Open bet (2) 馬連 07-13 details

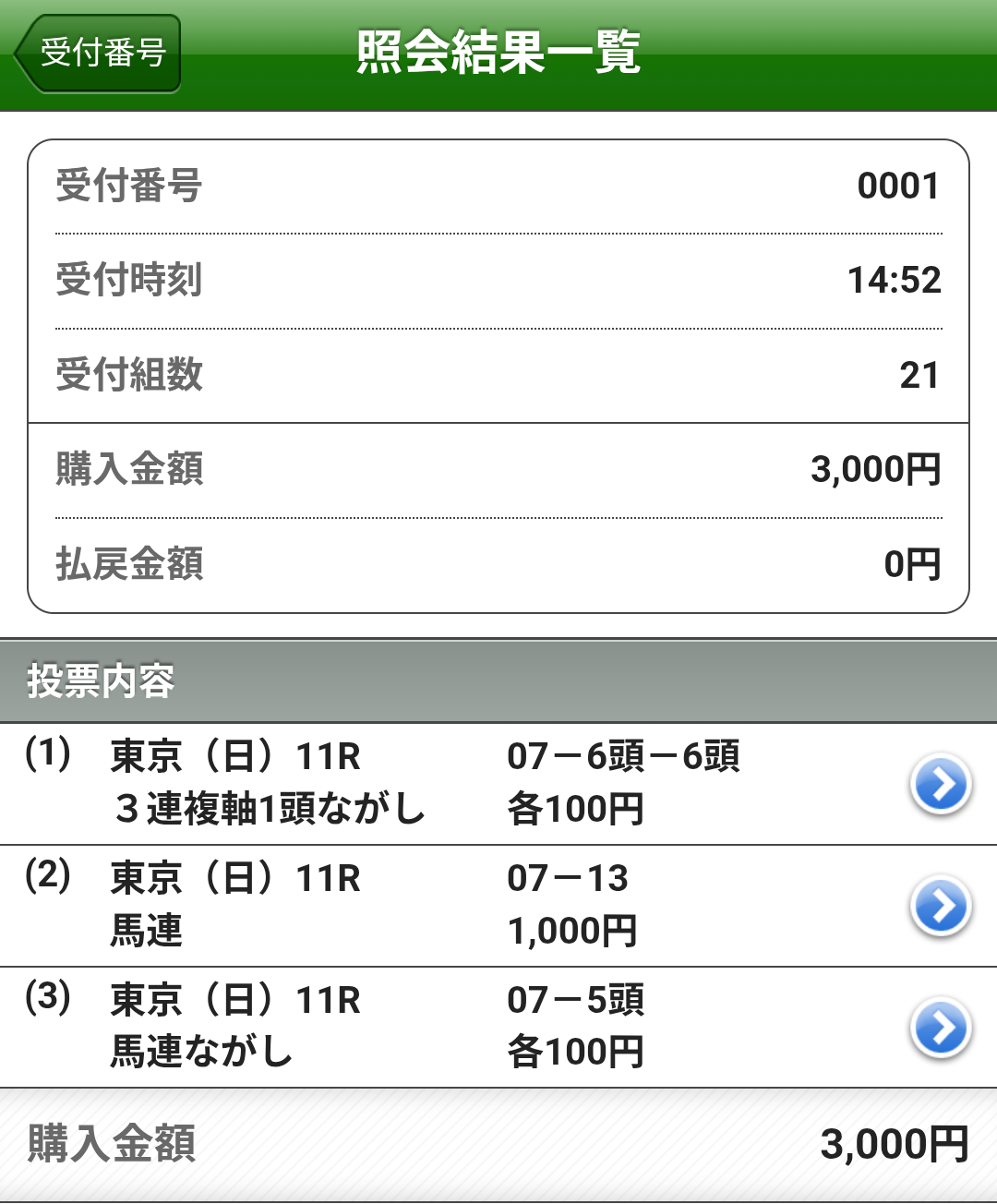click(940, 906)
